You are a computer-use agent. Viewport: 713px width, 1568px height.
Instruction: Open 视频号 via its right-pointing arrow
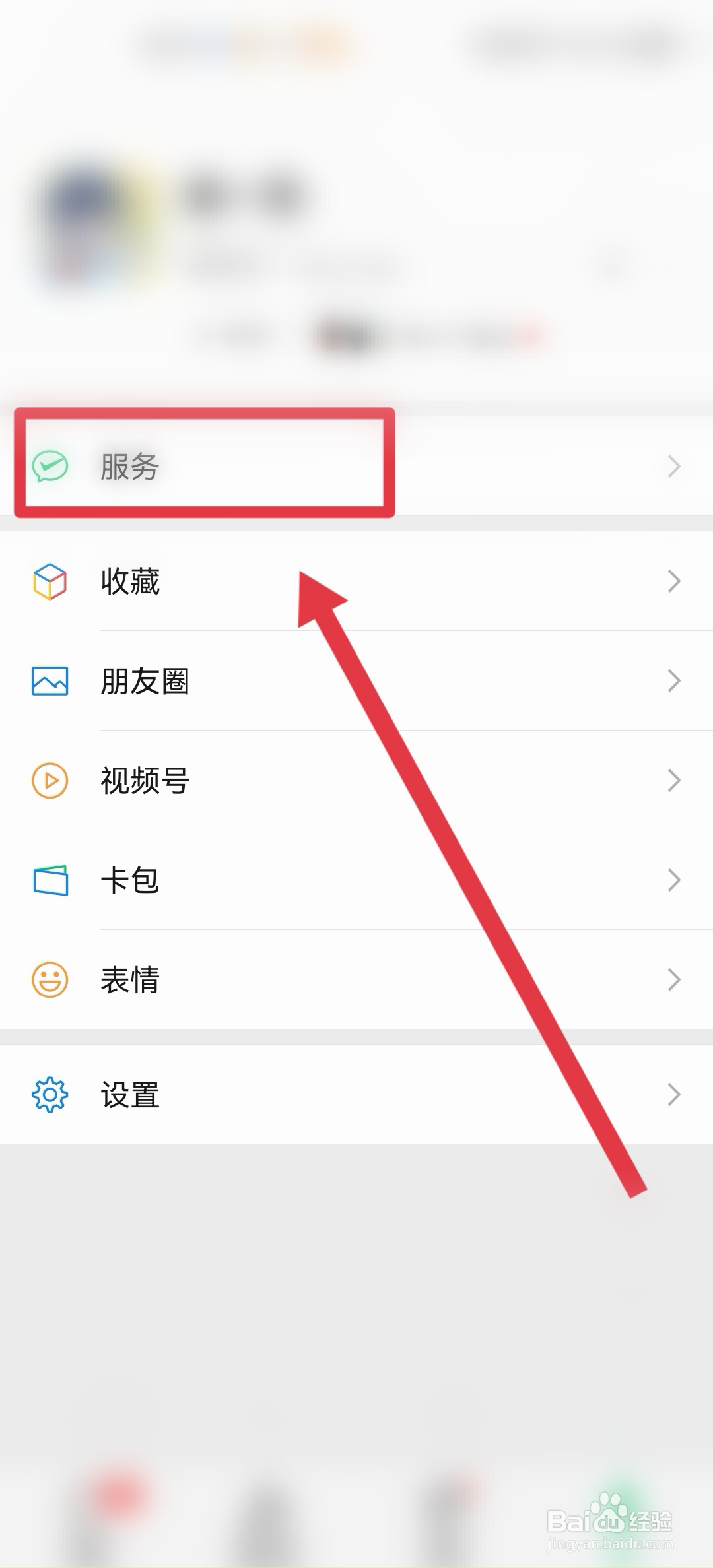coord(675,781)
